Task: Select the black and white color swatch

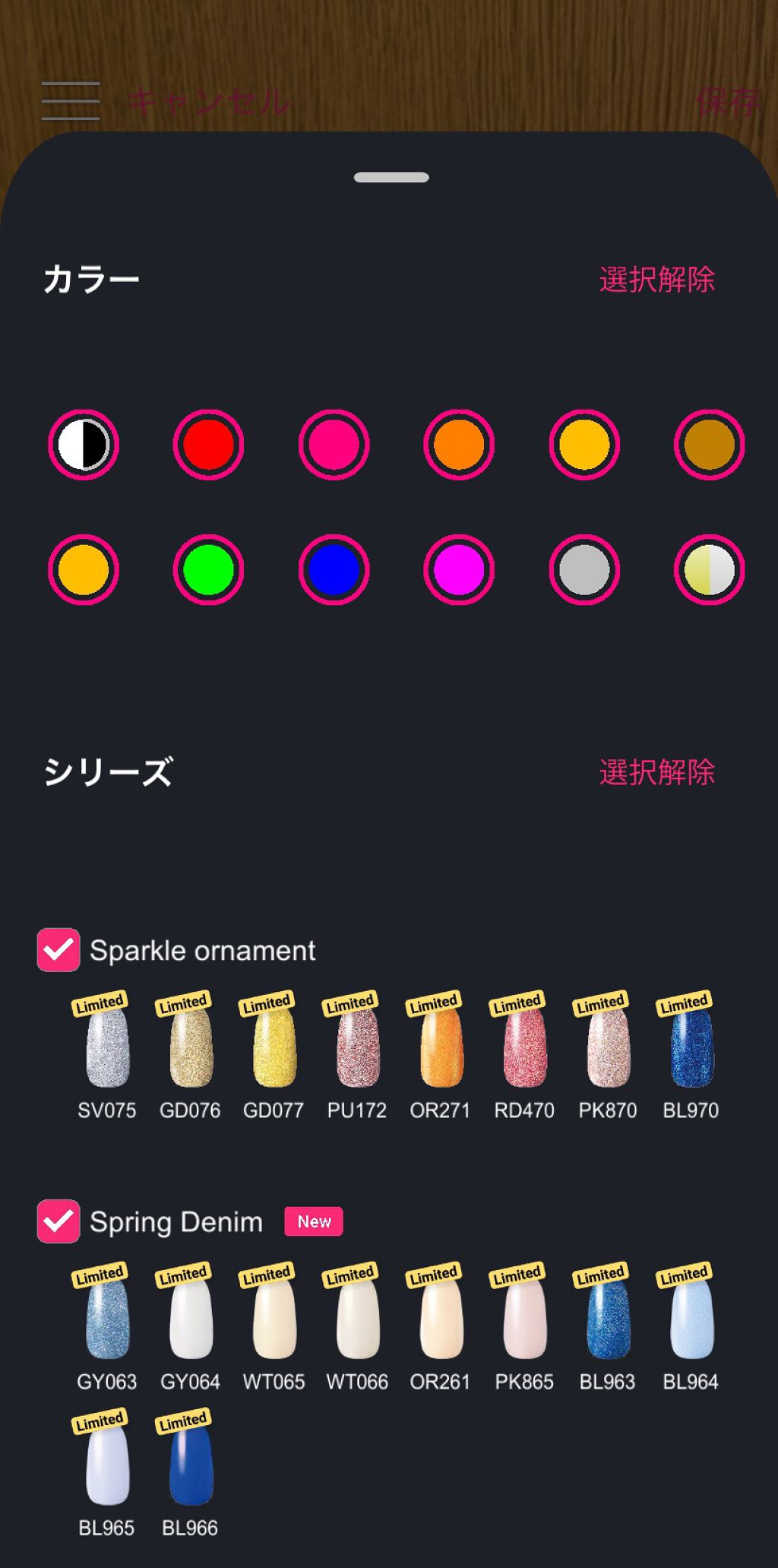Action: coord(84,445)
